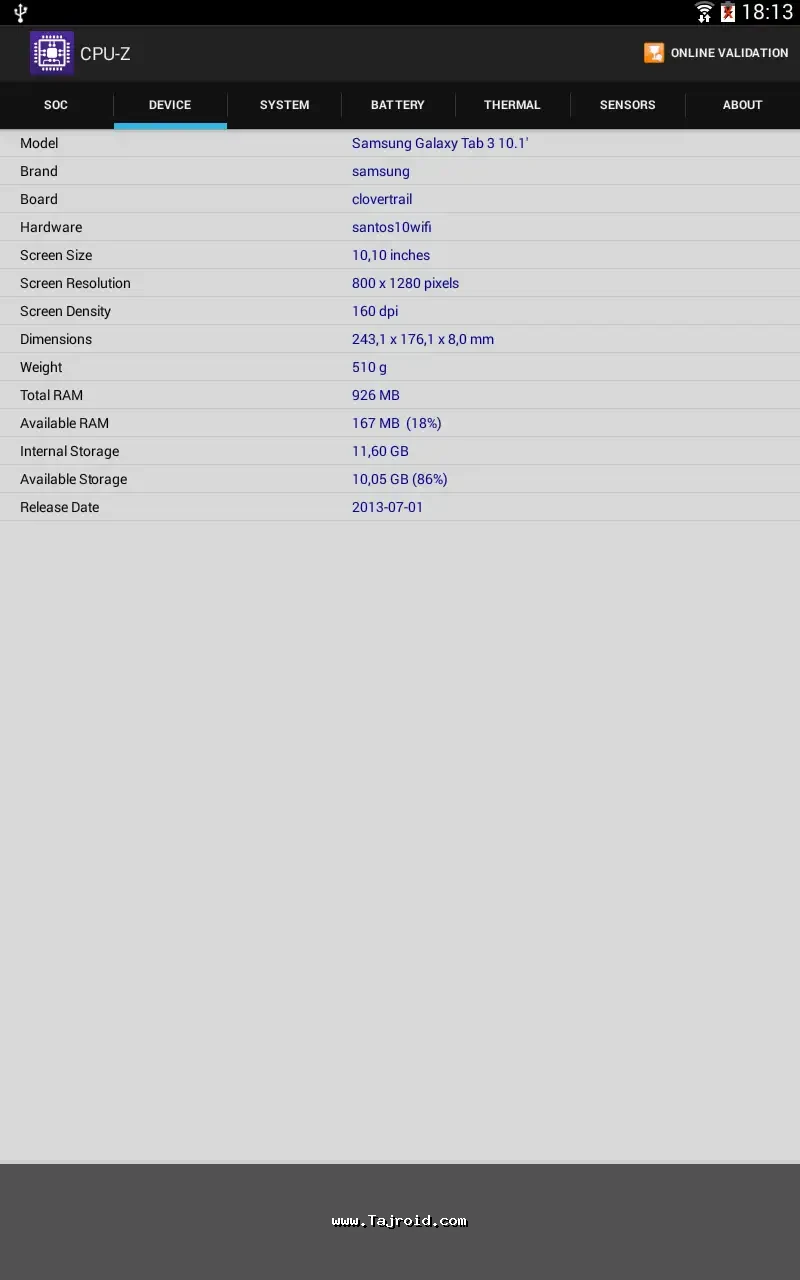Switch to the Sensors tab
The height and width of the screenshot is (1280, 800).
click(x=627, y=105)
